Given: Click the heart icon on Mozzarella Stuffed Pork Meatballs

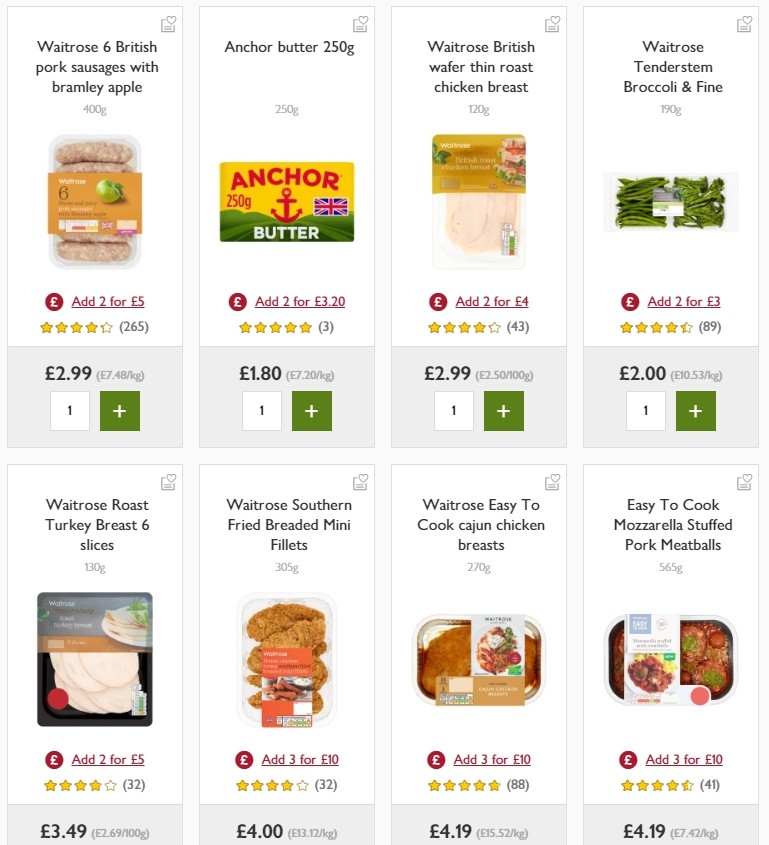Looking at the screenshot, I should click(x=743, y=481).
